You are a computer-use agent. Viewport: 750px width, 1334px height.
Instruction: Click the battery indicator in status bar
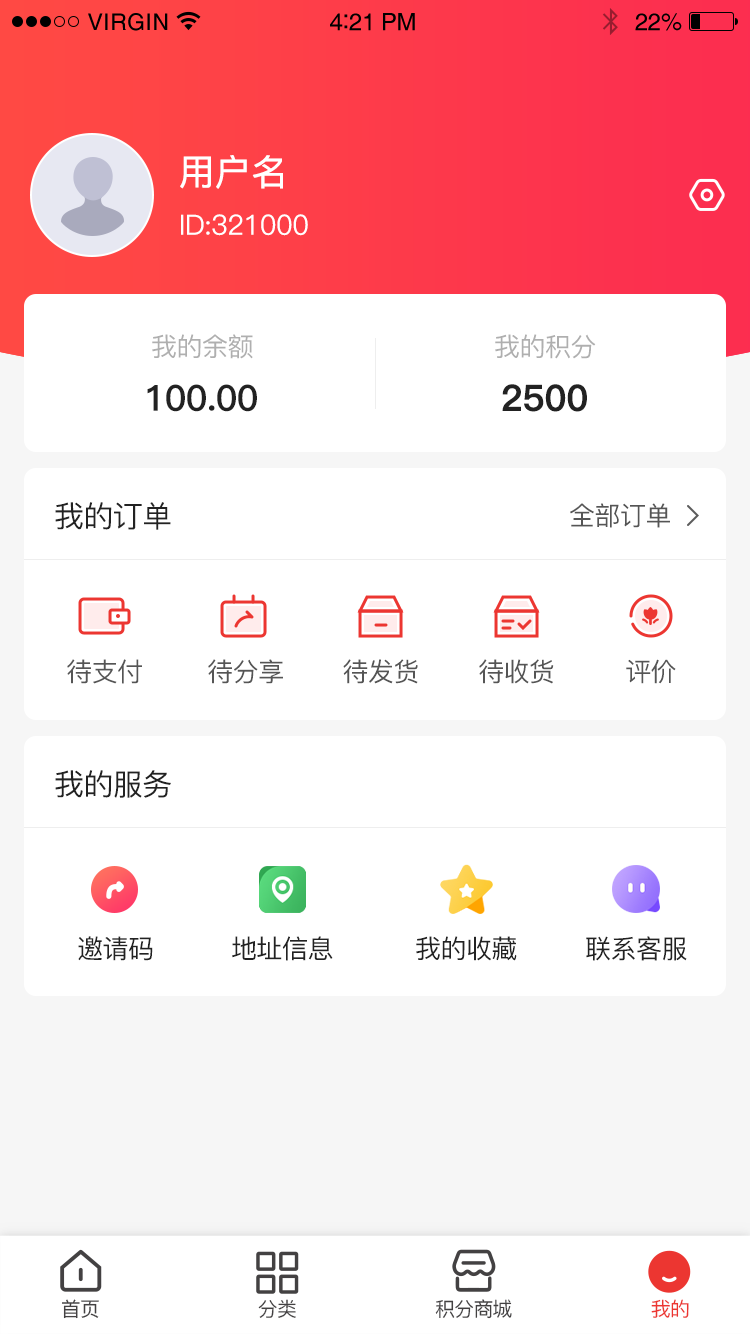[x=712, y=20]
